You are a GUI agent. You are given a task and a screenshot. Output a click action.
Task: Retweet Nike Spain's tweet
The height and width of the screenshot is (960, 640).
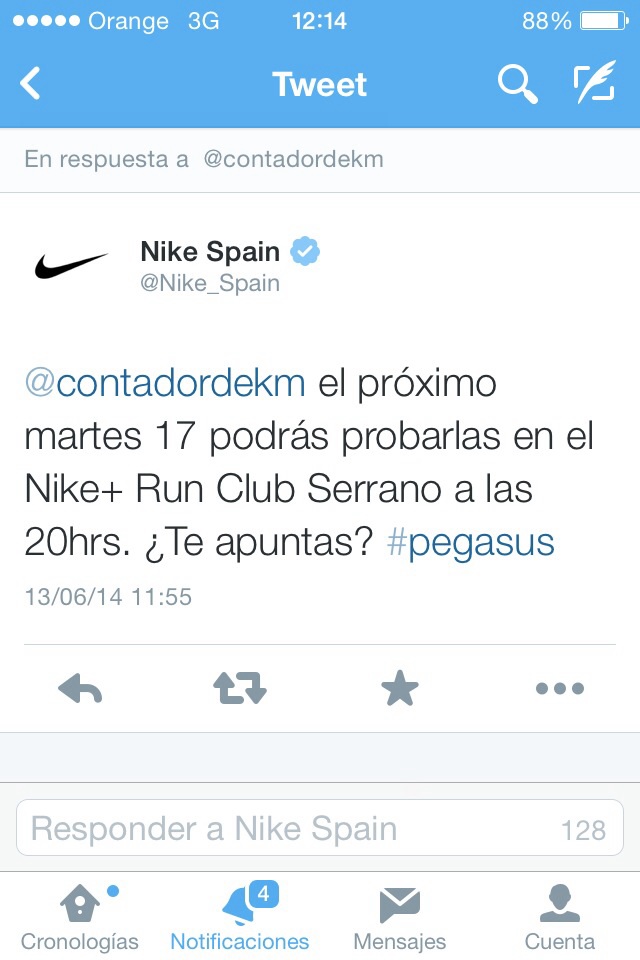[x=240, y=688]
